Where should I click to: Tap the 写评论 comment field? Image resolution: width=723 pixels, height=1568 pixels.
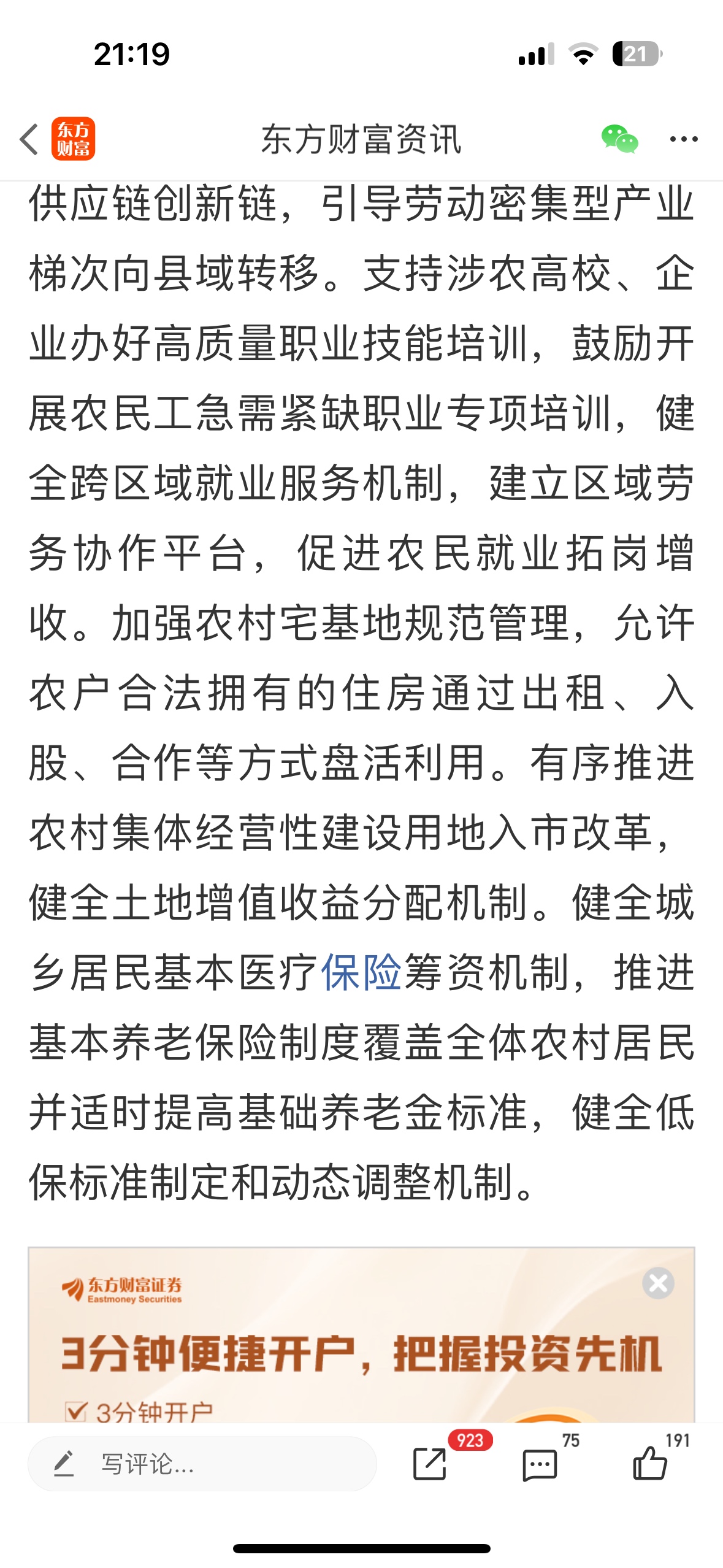click(x=202, y=1464)
